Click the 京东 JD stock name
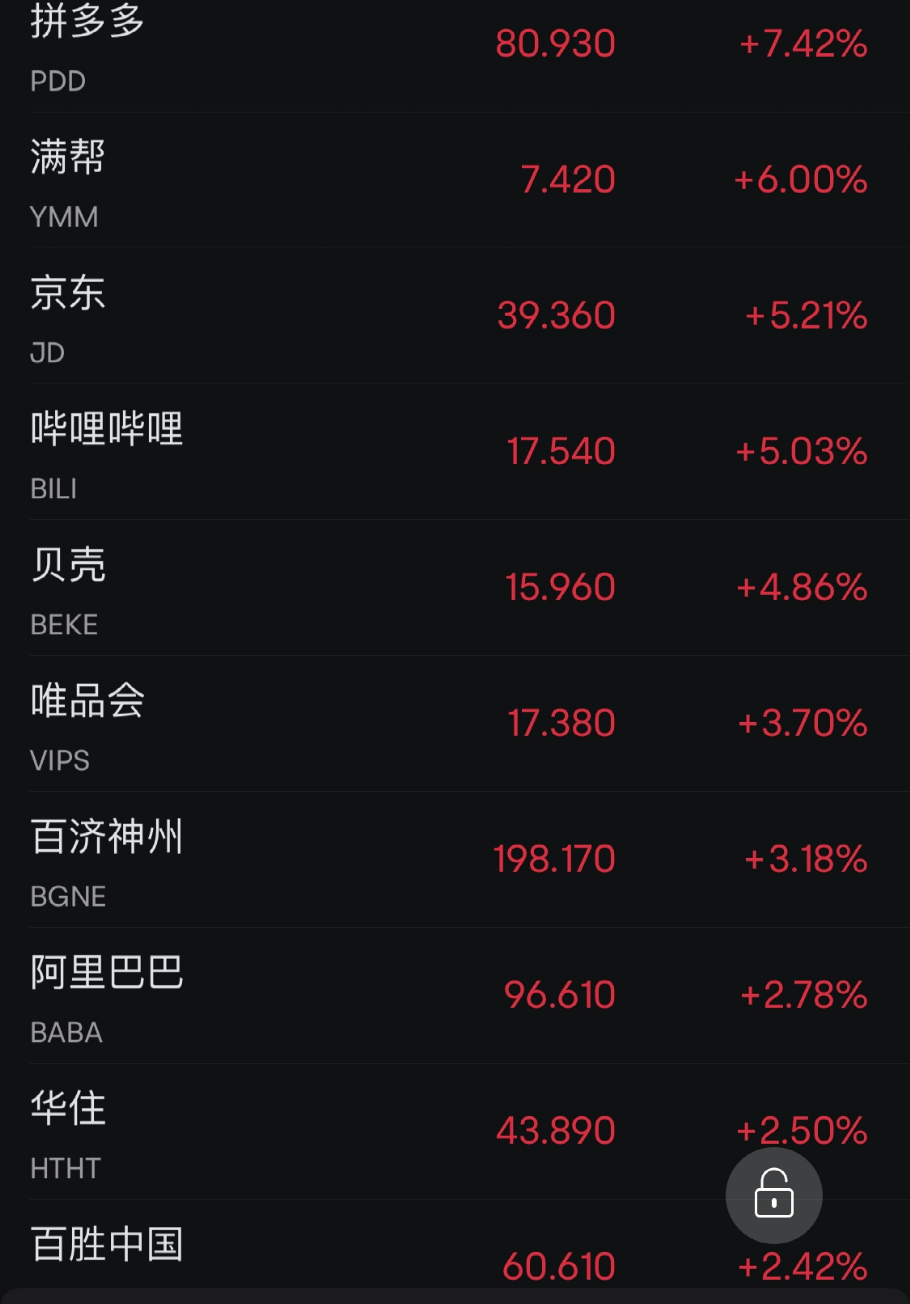910x1304 pixels. pos(67,294)
